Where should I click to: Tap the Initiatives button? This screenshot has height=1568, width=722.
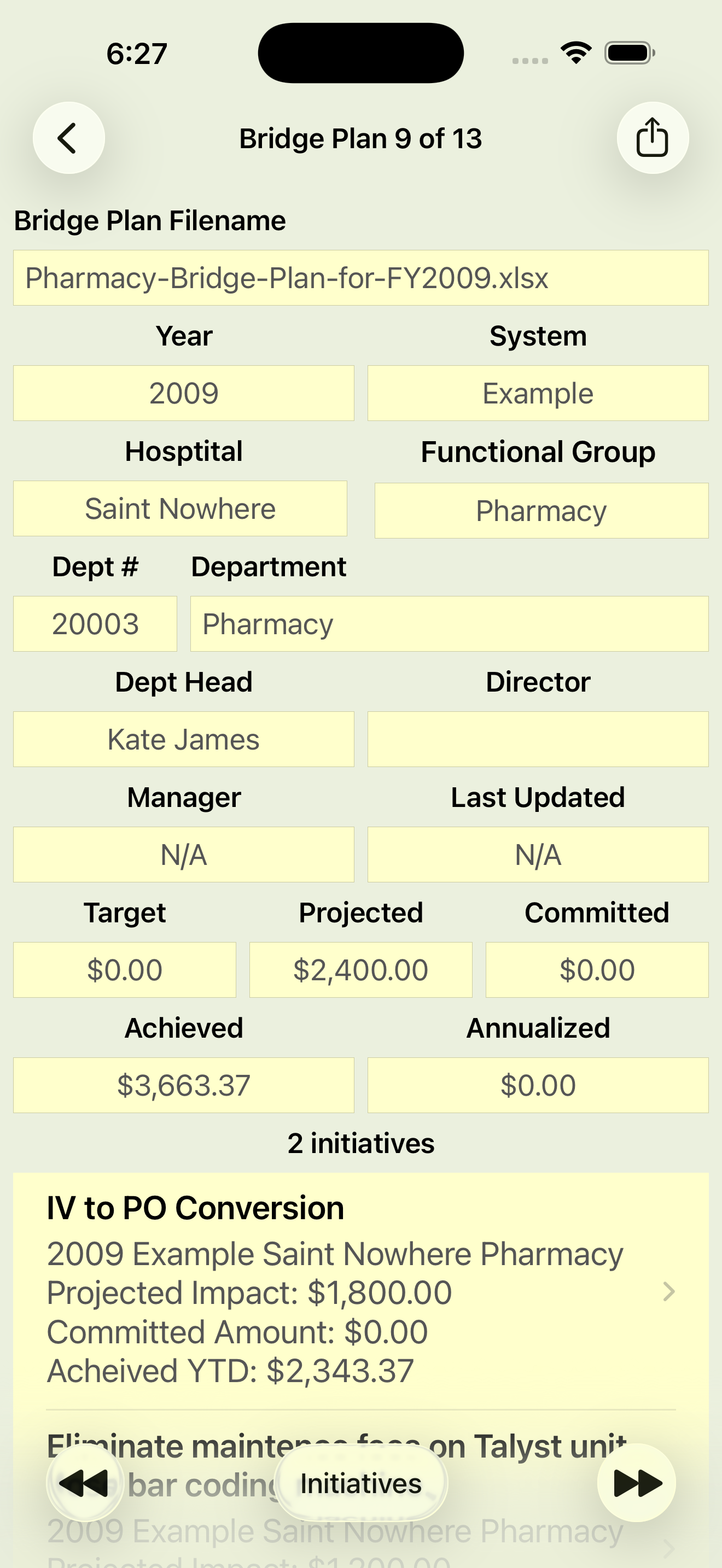[x=361, y=1483]
